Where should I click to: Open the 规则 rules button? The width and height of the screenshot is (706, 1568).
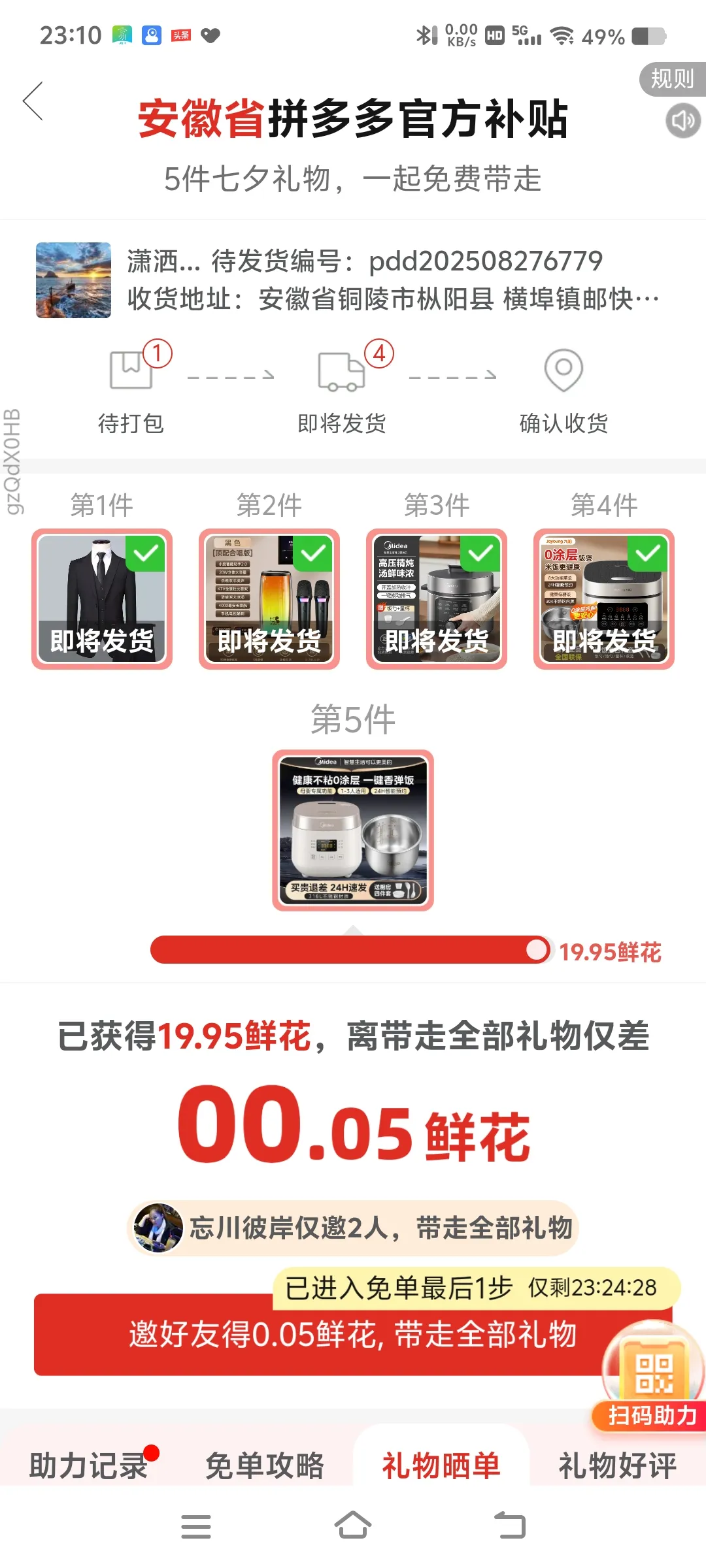[x=672, y=79]
